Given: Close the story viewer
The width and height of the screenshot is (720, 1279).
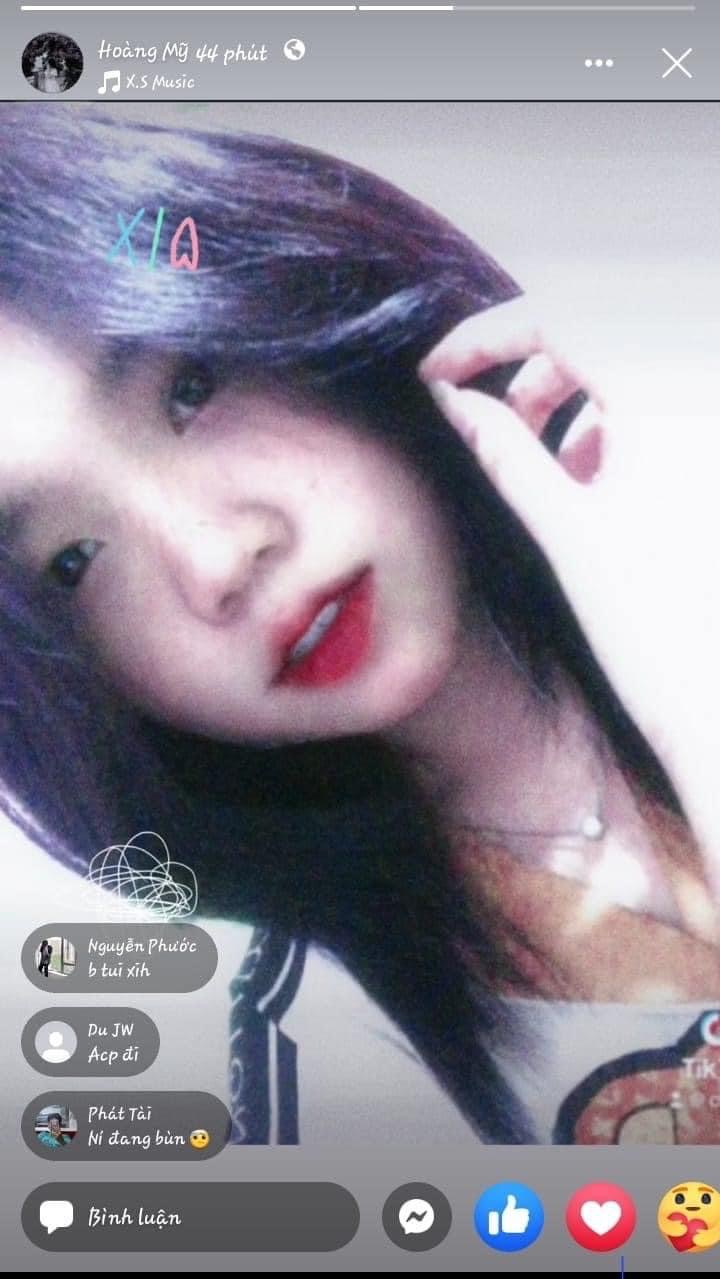Looking at the screenshot, I should click(677, 63).
